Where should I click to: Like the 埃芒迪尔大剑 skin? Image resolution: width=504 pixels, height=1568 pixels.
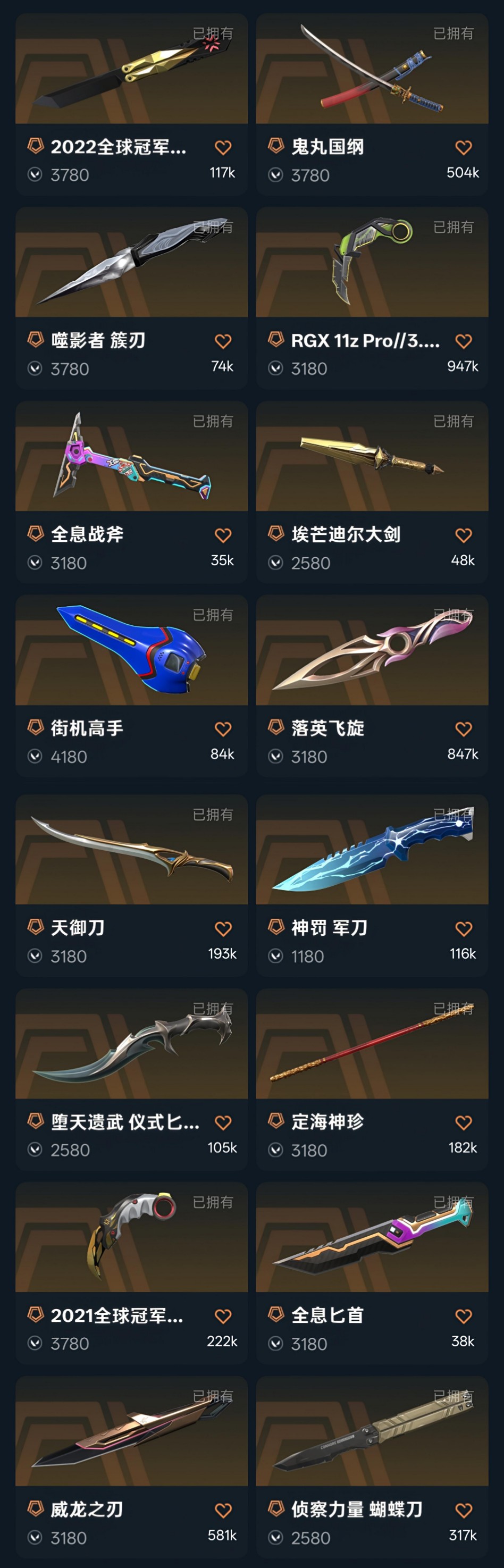[x=463, y=535]
